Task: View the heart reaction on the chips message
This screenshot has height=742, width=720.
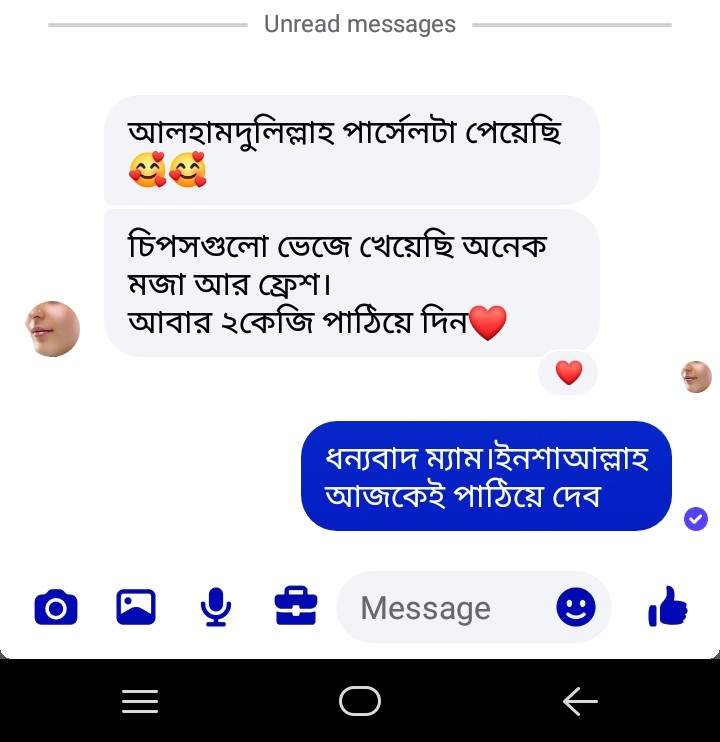Action: pyautogui.click(x=568, y=373)
